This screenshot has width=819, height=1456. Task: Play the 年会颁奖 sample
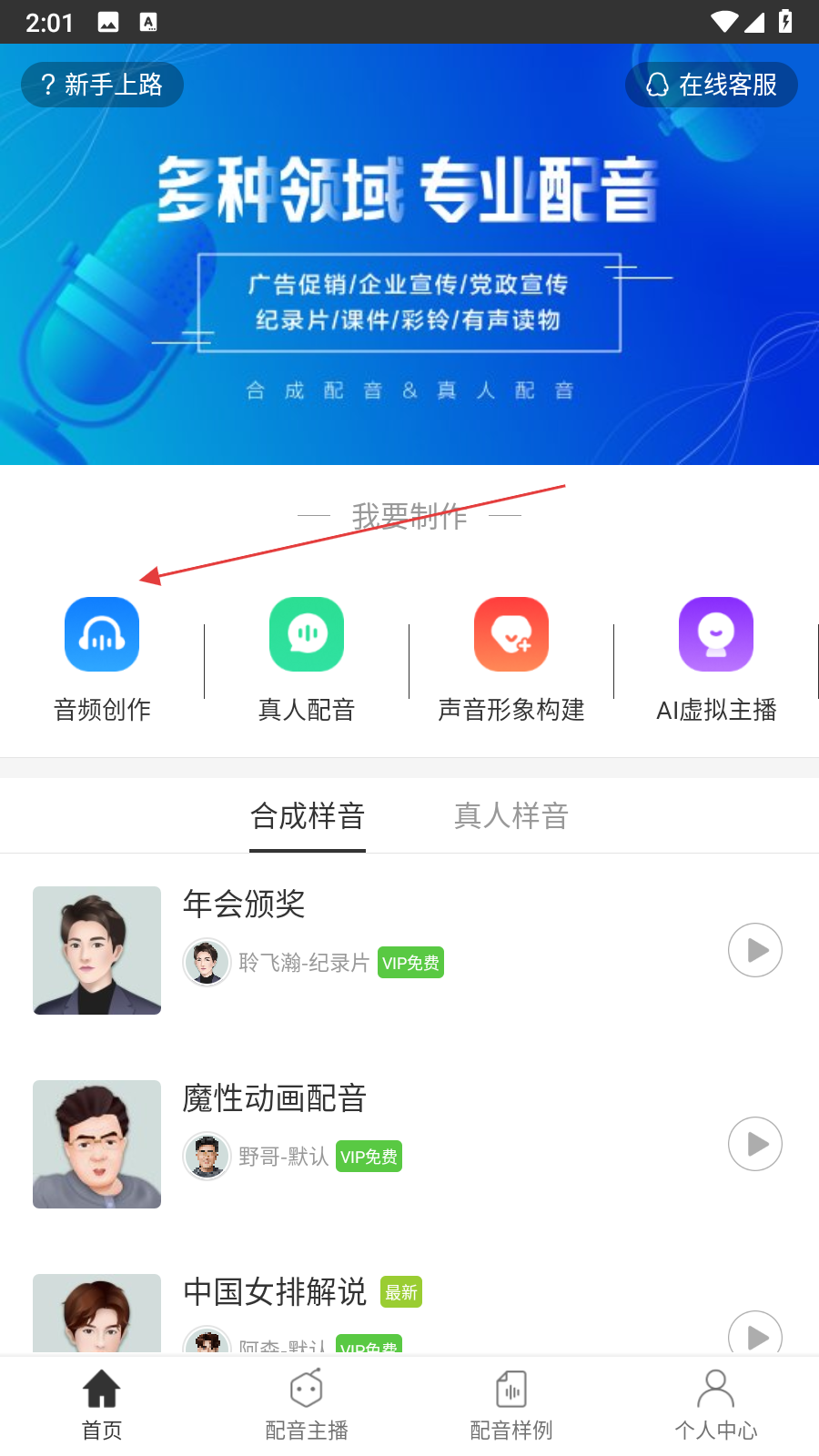[x=755, y=950]
